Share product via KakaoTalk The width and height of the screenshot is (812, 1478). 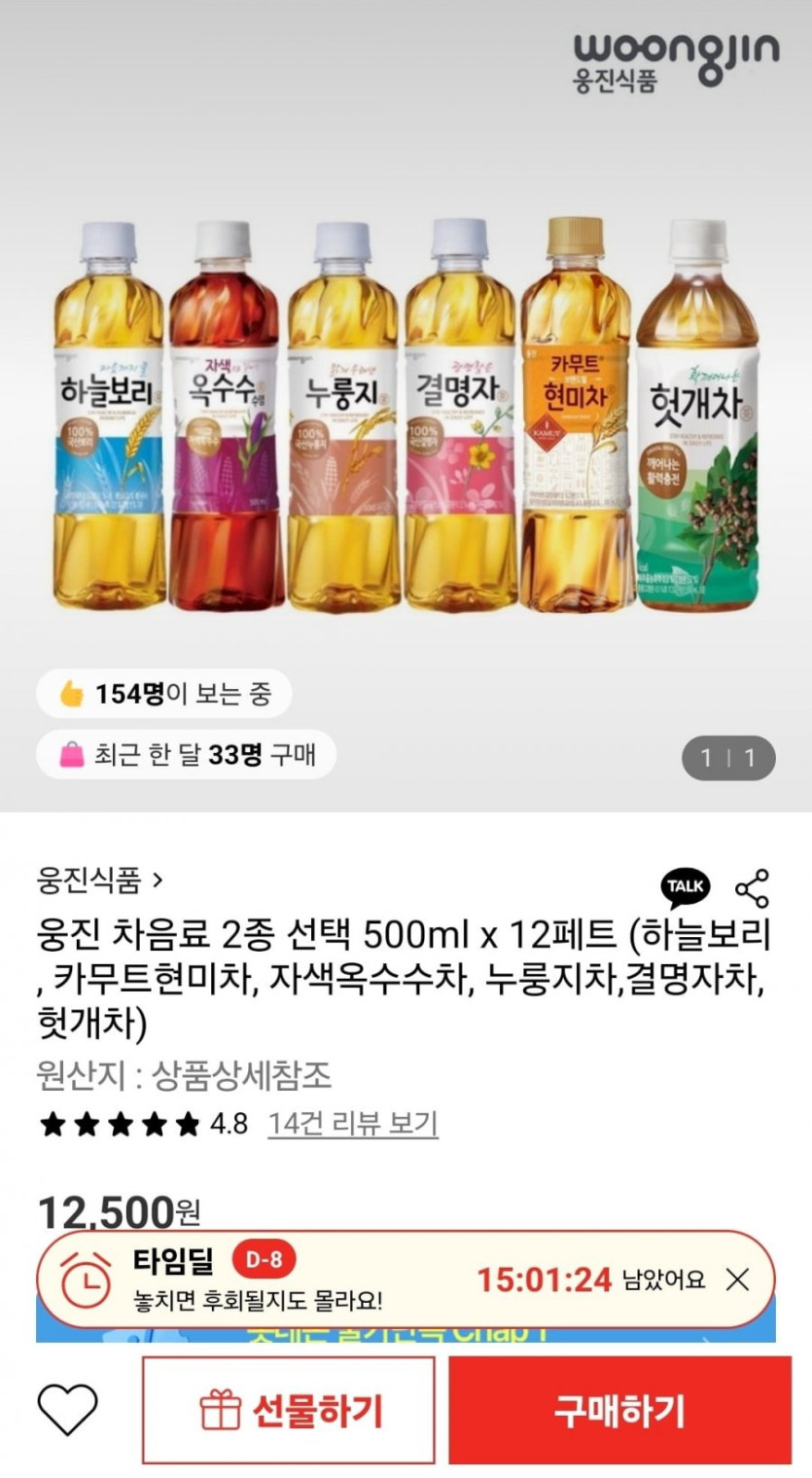pyautogui.click(x=686, y=886)
